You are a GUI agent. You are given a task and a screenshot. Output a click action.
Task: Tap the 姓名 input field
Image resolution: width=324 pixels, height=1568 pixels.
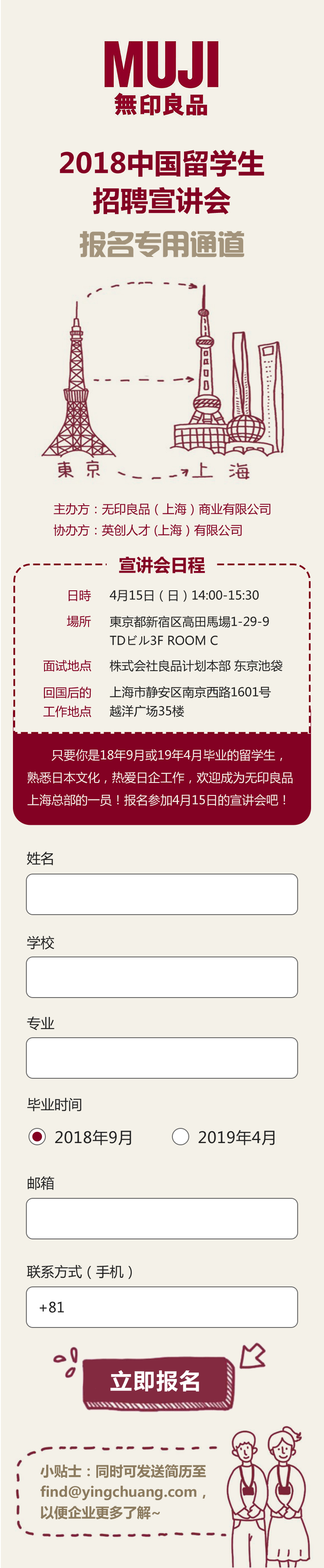click(162, 893)
